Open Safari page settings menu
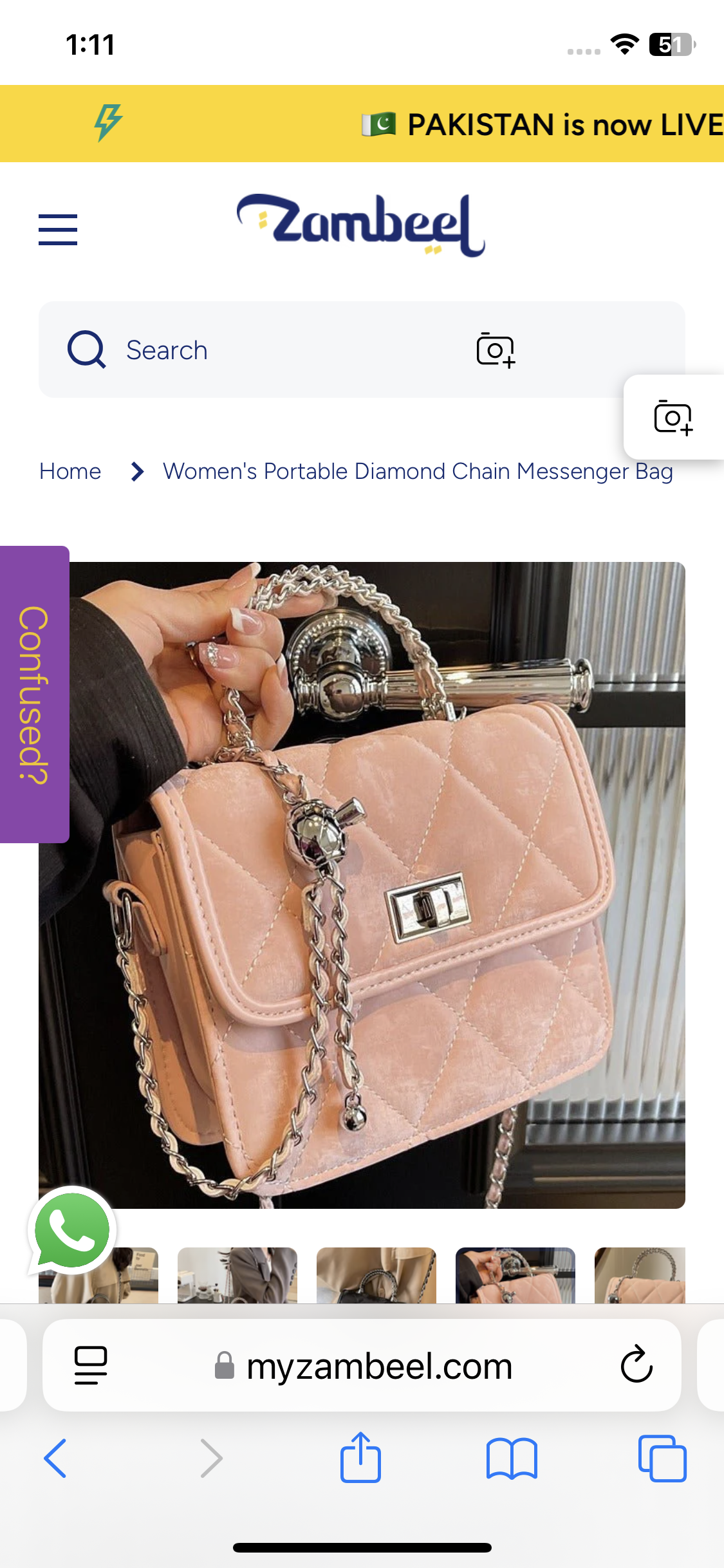 (x=91, y=1365)
